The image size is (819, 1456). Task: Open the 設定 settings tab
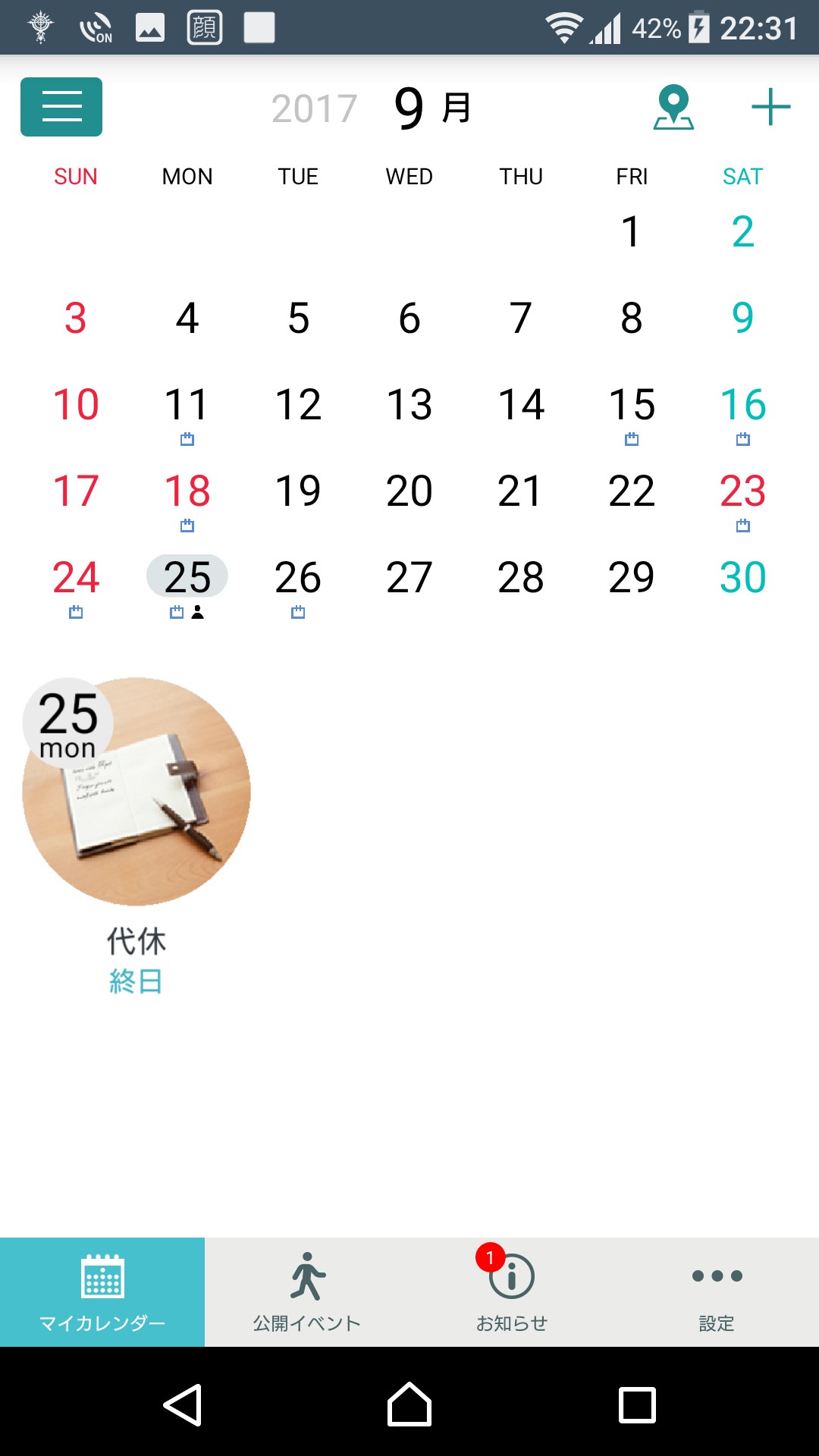pyautogui.click(x=717, y=1292)
